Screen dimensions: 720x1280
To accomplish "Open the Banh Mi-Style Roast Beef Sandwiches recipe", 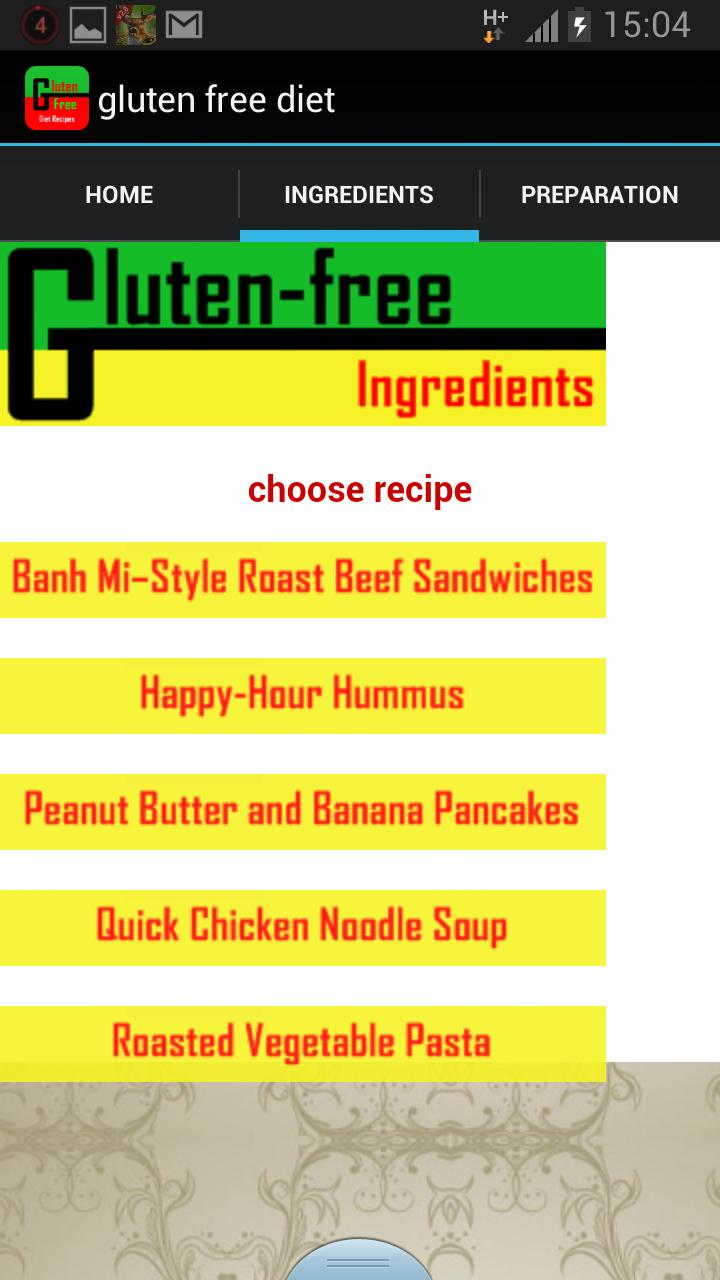I will (x=303, y=579).
